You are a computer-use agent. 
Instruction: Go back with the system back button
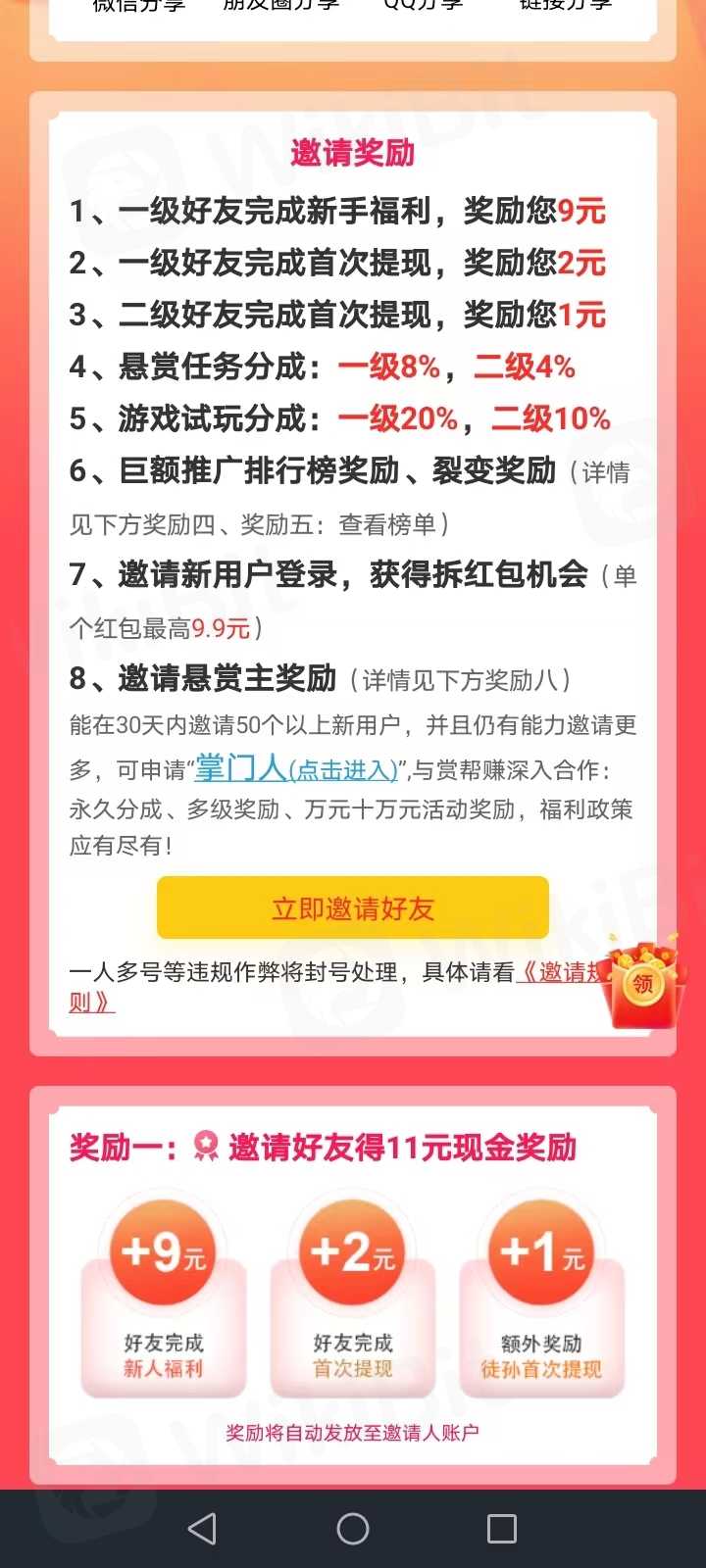pyautogui.click(x=202, y=1529)
